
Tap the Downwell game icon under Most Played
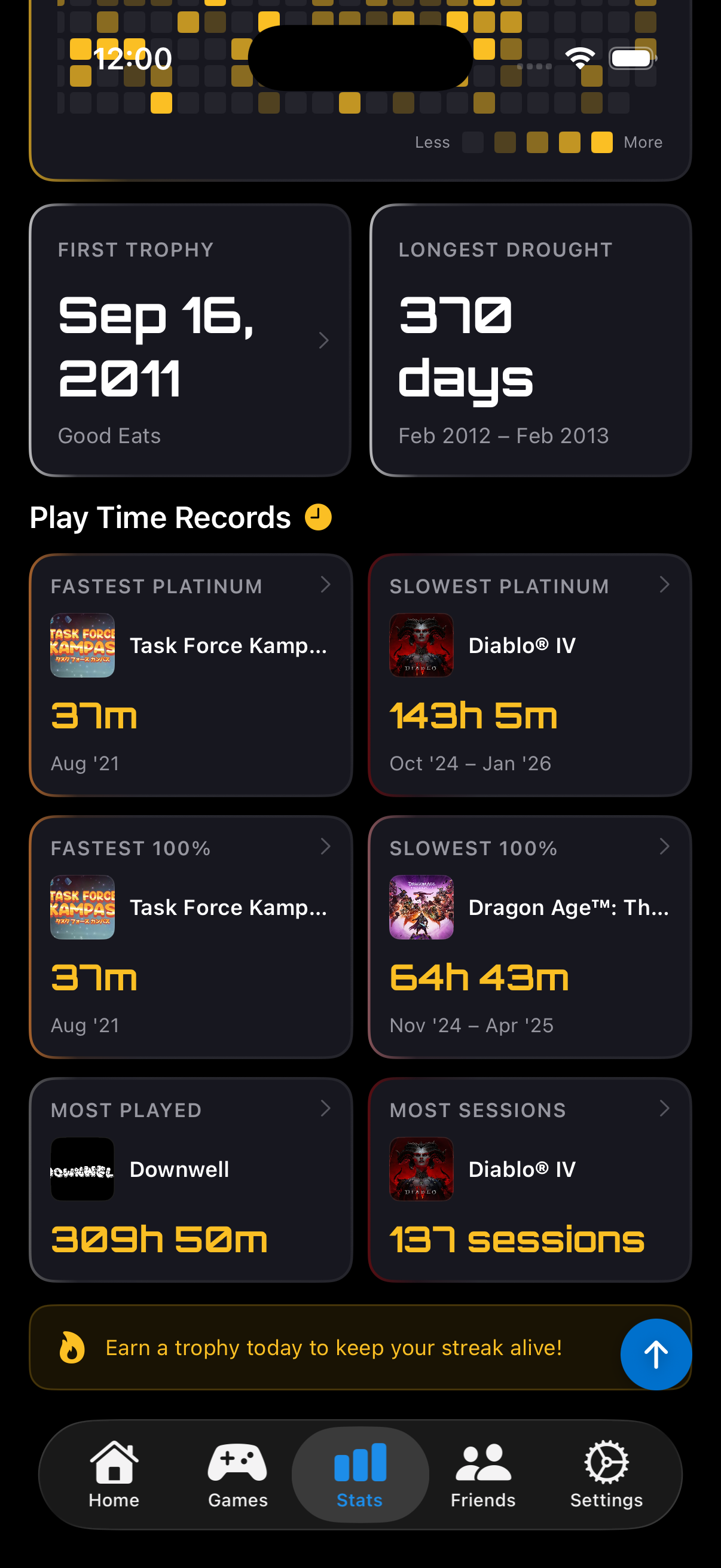coord(82,1168)
